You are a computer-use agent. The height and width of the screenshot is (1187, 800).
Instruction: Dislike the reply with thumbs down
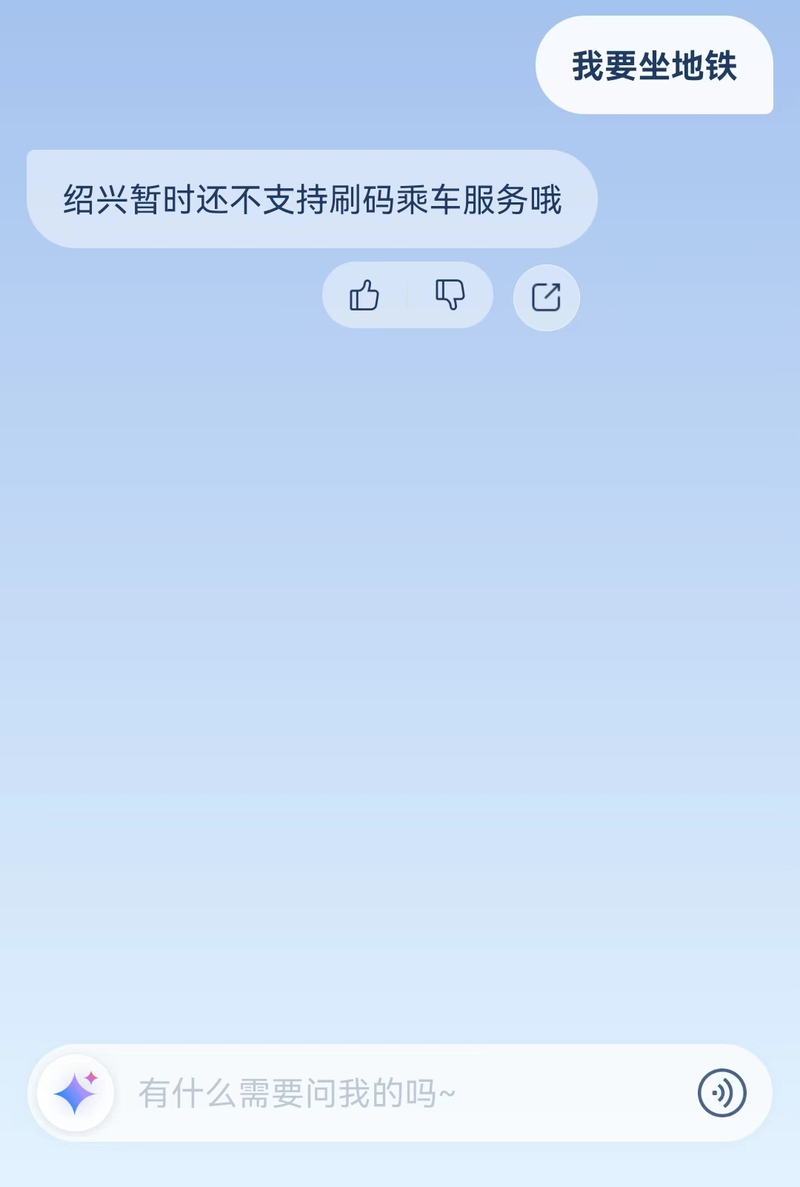[x=450, y=296]
